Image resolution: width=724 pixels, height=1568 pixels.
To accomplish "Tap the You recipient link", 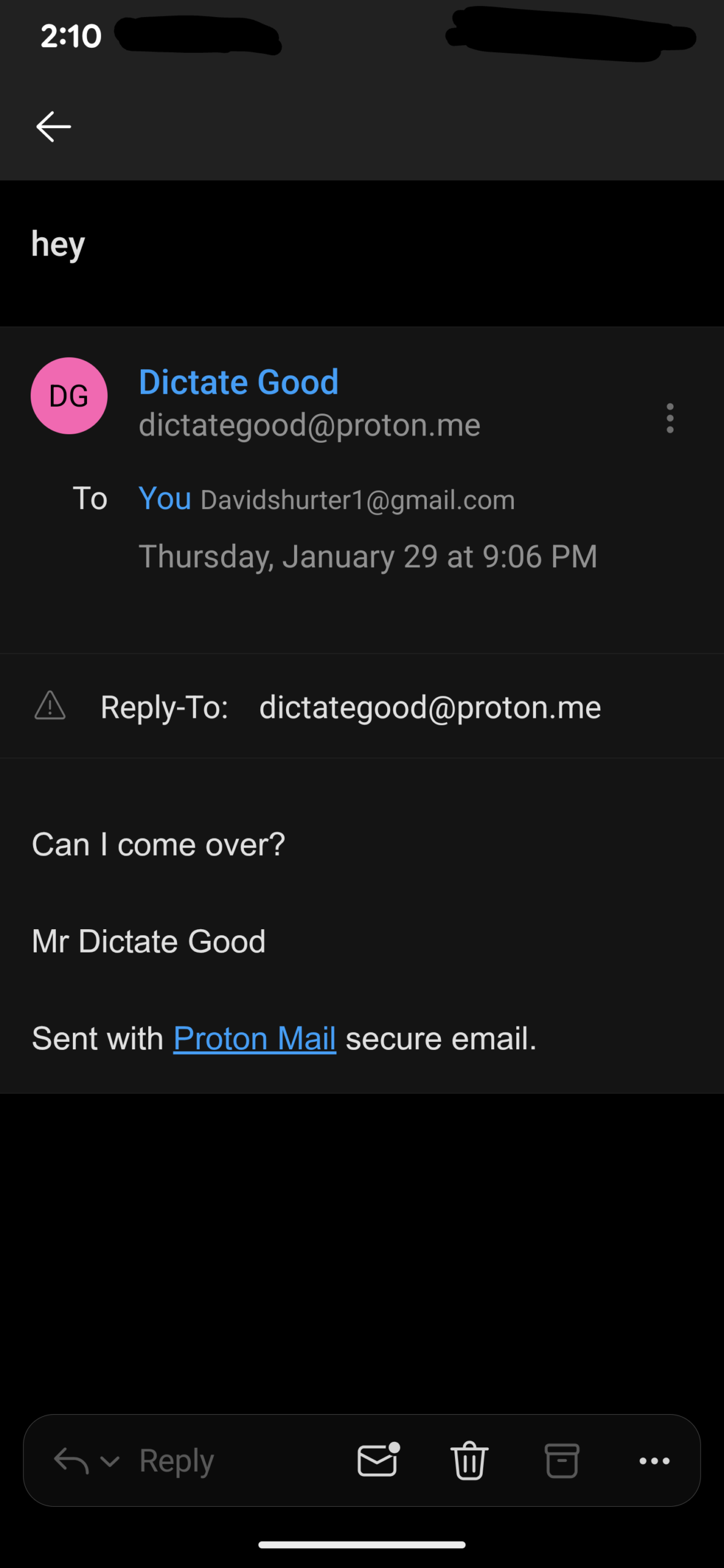I will pyautogui.click(x=165, y=499).
